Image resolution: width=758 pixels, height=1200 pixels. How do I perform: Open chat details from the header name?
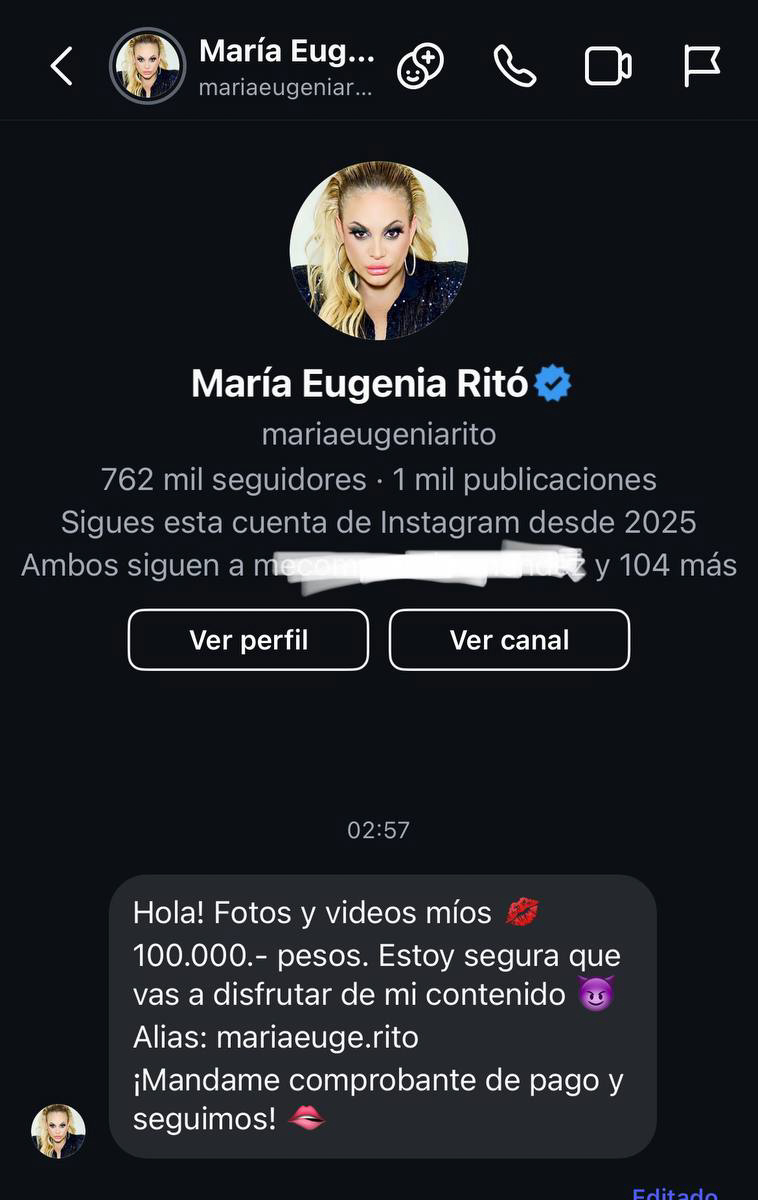point(285,66)
